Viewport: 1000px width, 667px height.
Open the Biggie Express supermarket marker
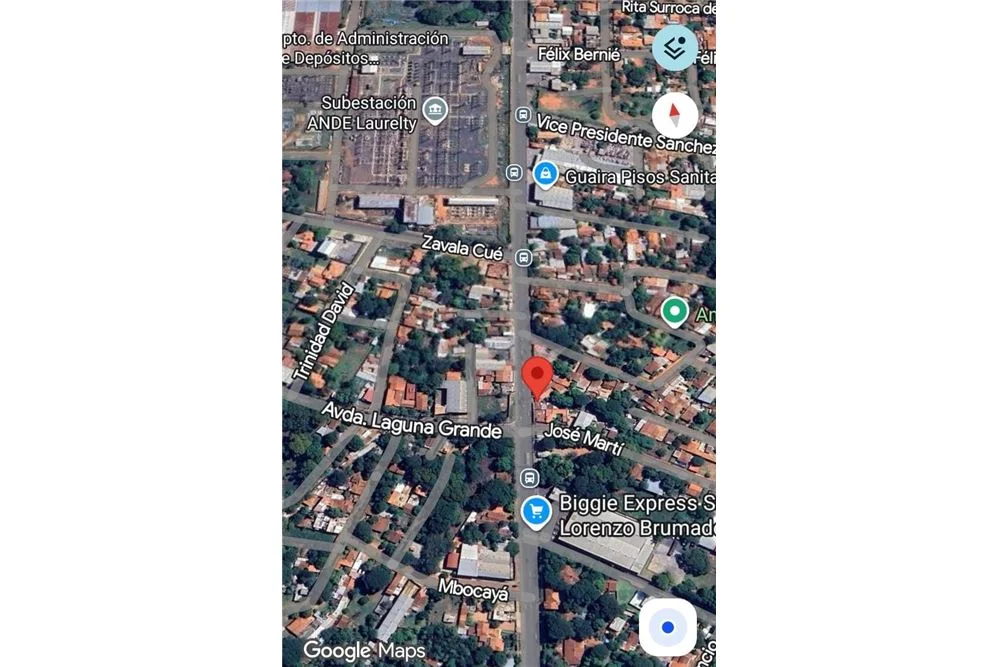coord(537,512)
